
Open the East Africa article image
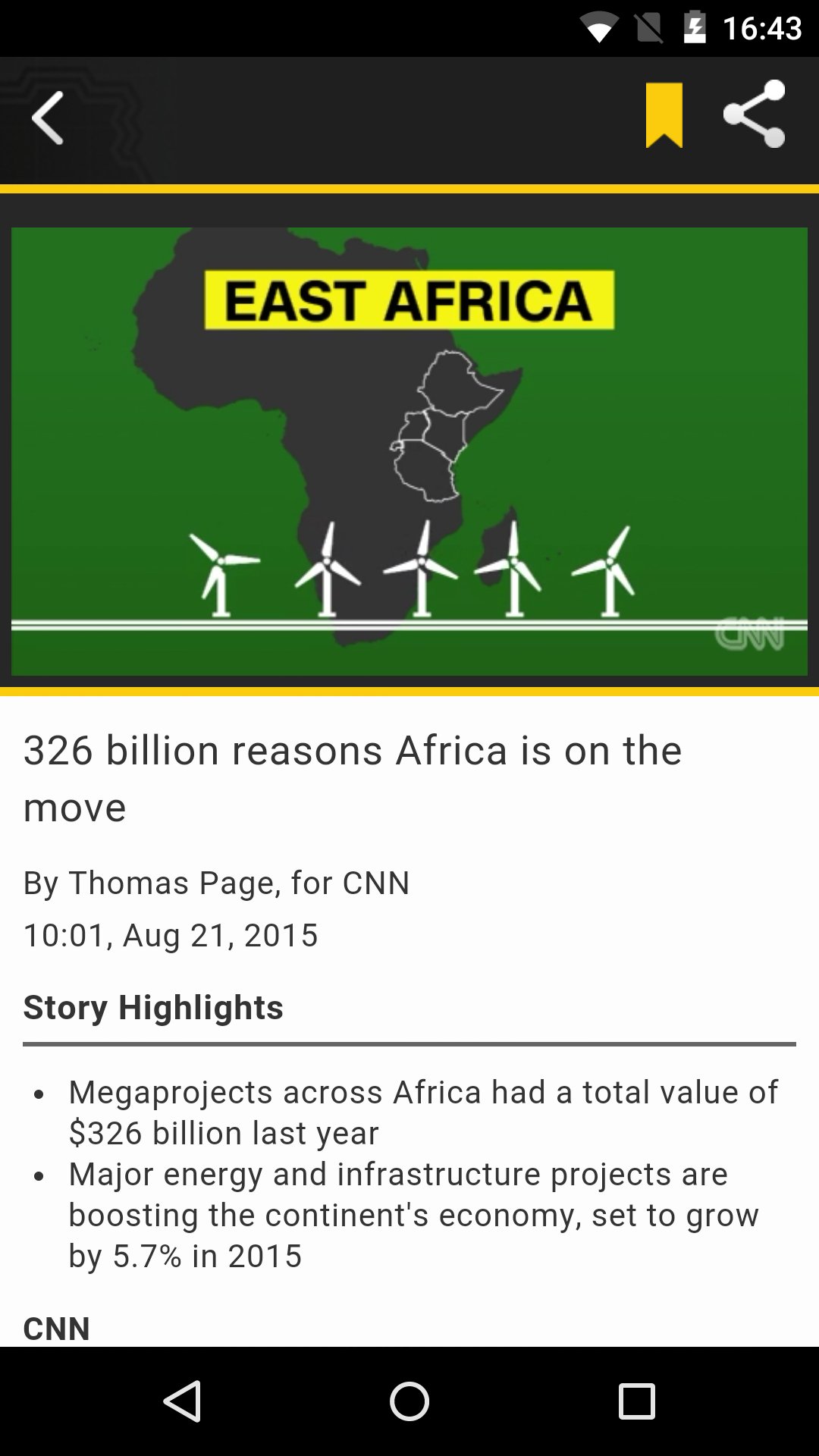tap(409, 451)
